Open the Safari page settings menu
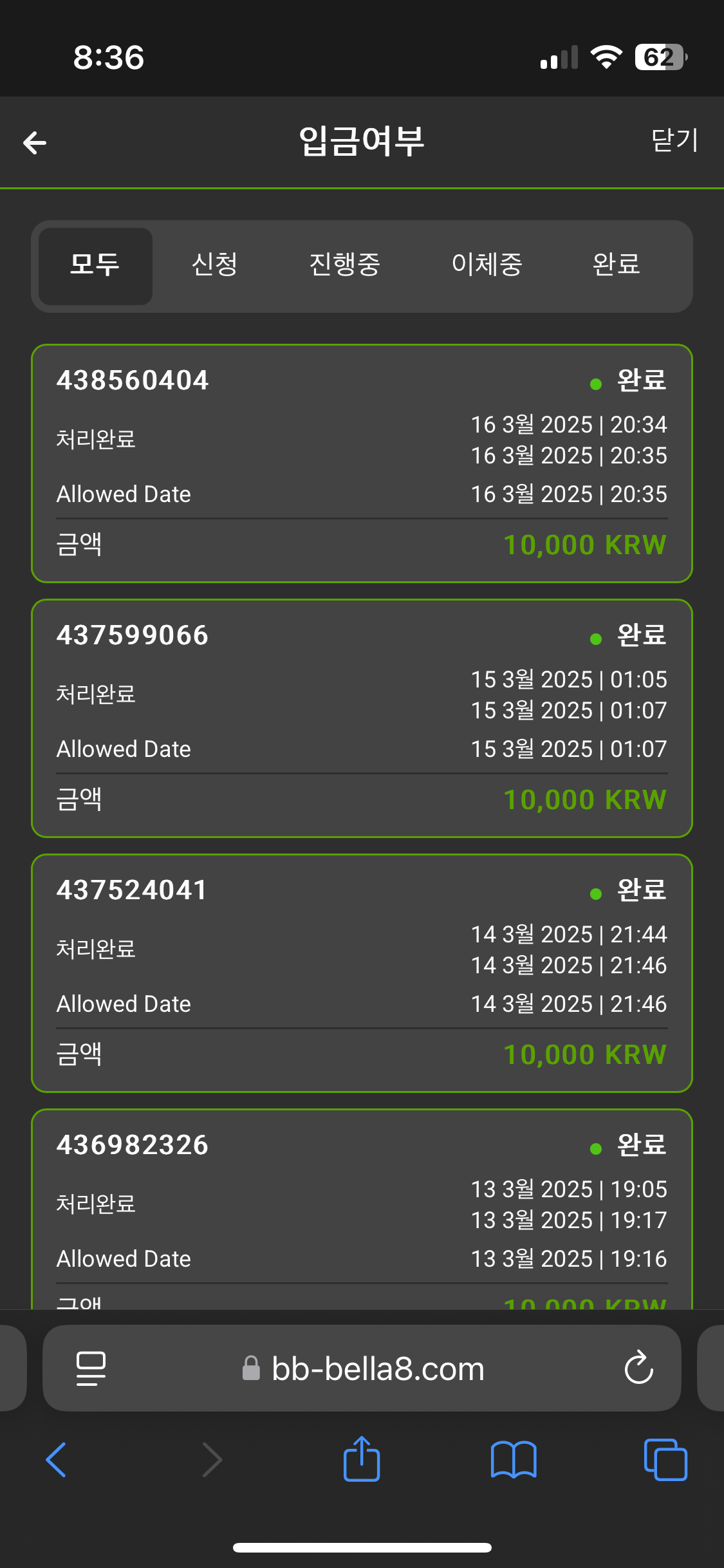Screen dimensions: 724x1568 [x=91, y=1368]
